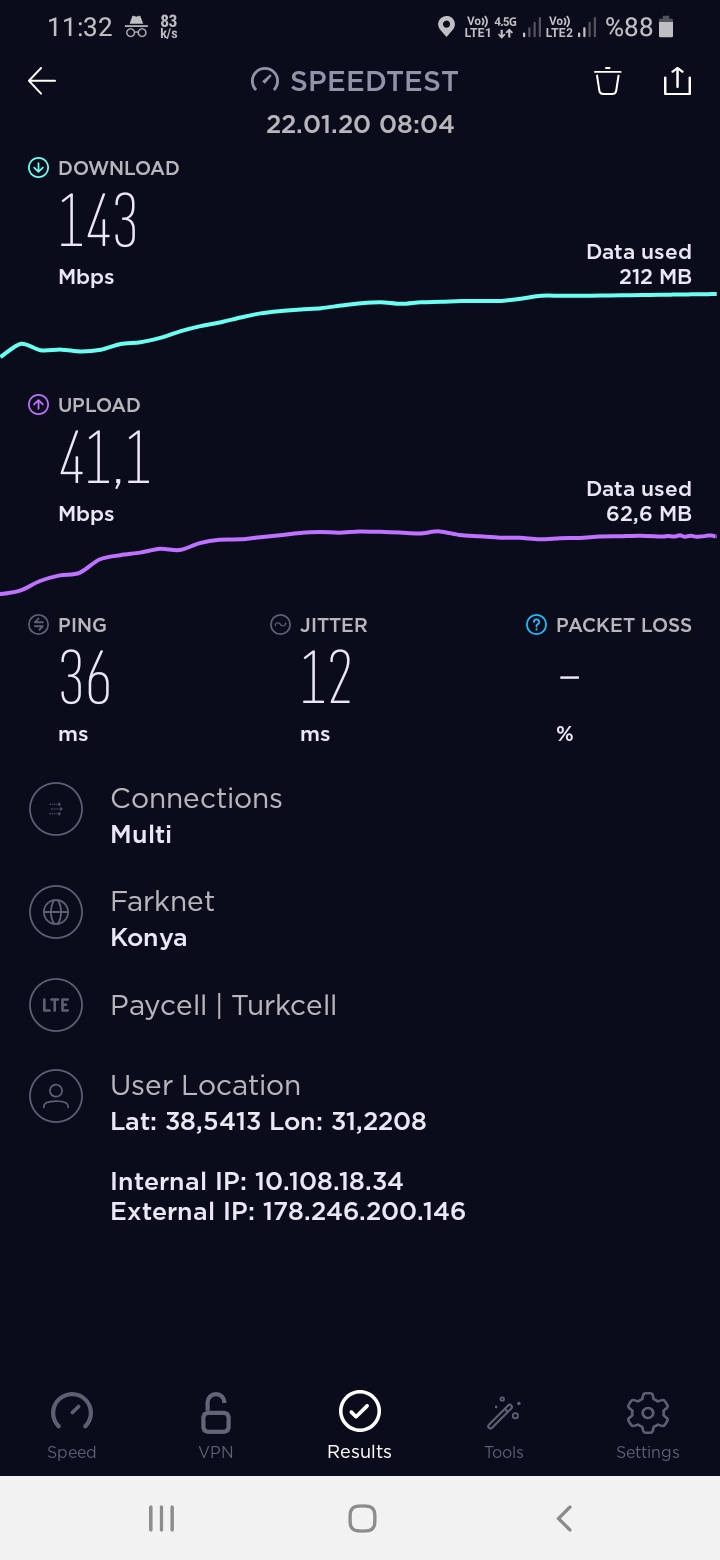720x1560 pixels.
Task: Open the packet loss help icon
Action: [x=536, y=625]
